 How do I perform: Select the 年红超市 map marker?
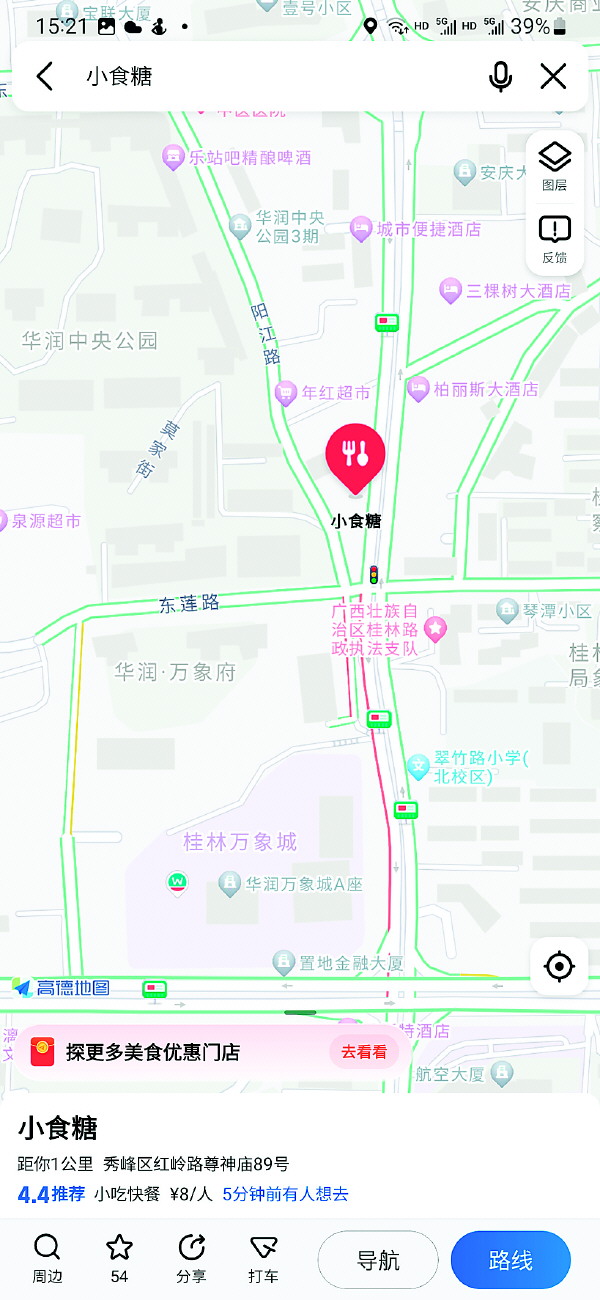coord(286,393)
